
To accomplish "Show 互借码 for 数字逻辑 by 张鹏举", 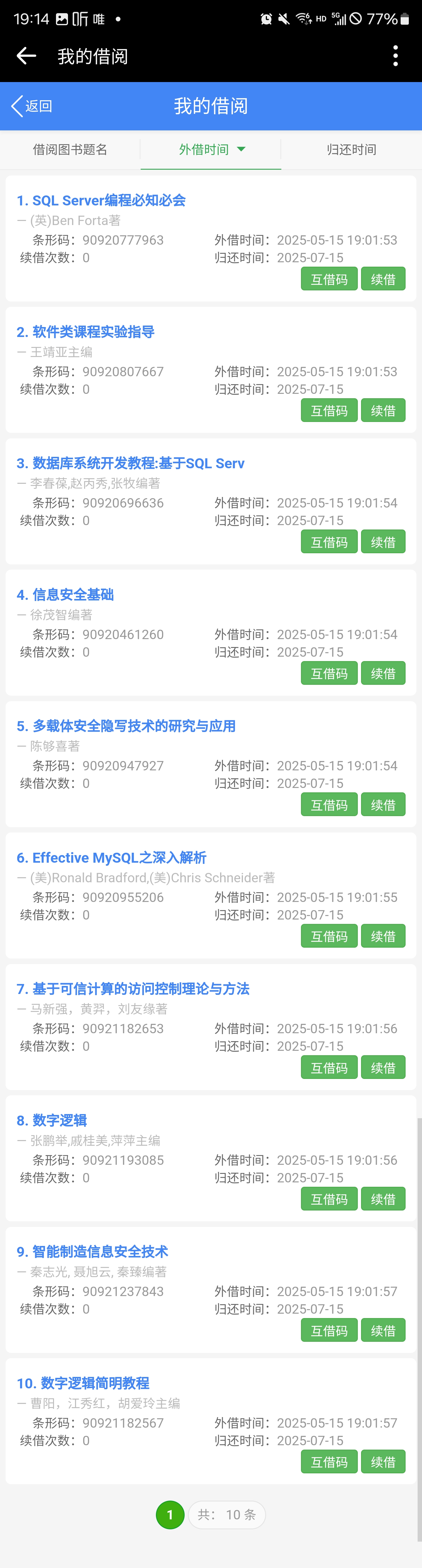I will coord(329,1199).
